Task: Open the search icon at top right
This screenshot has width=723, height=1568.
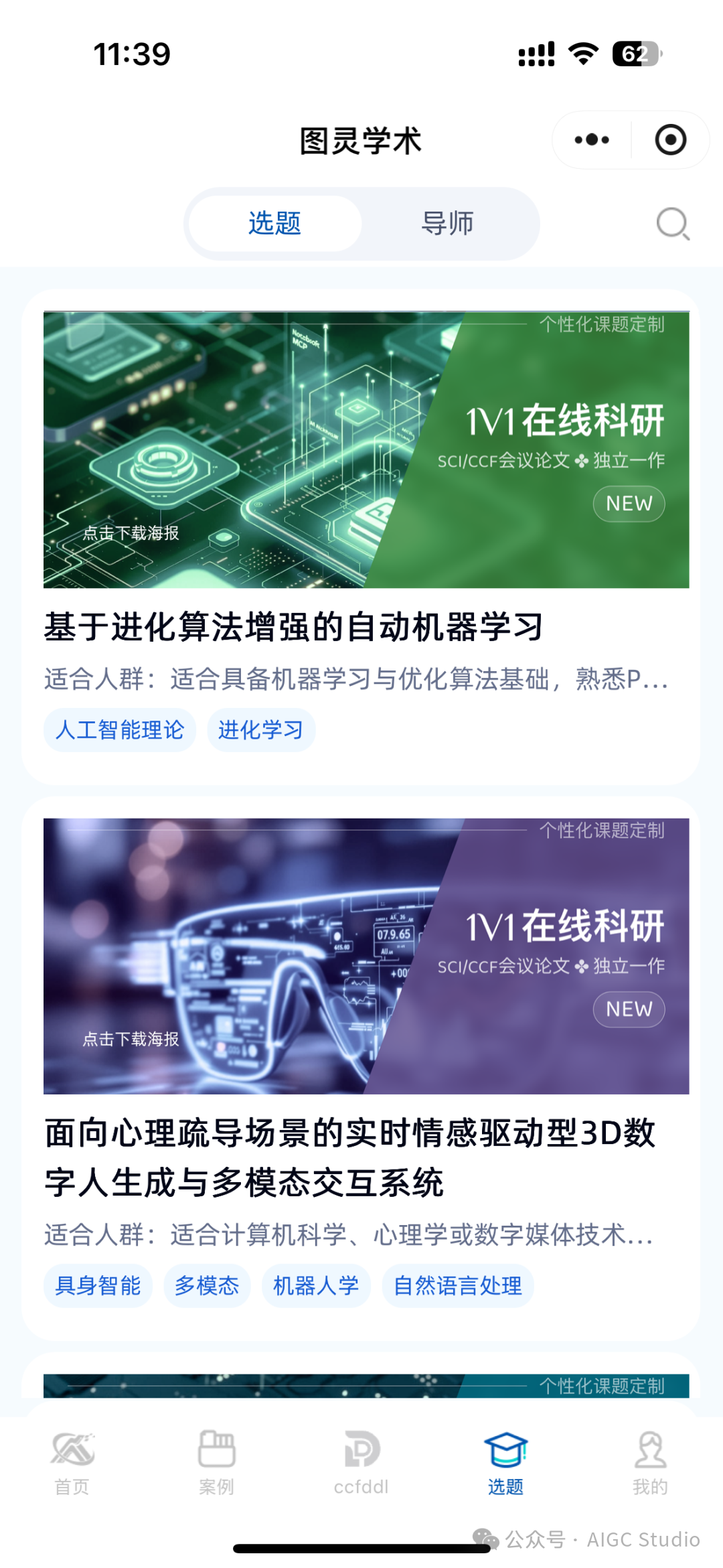Action: [671, 223]
